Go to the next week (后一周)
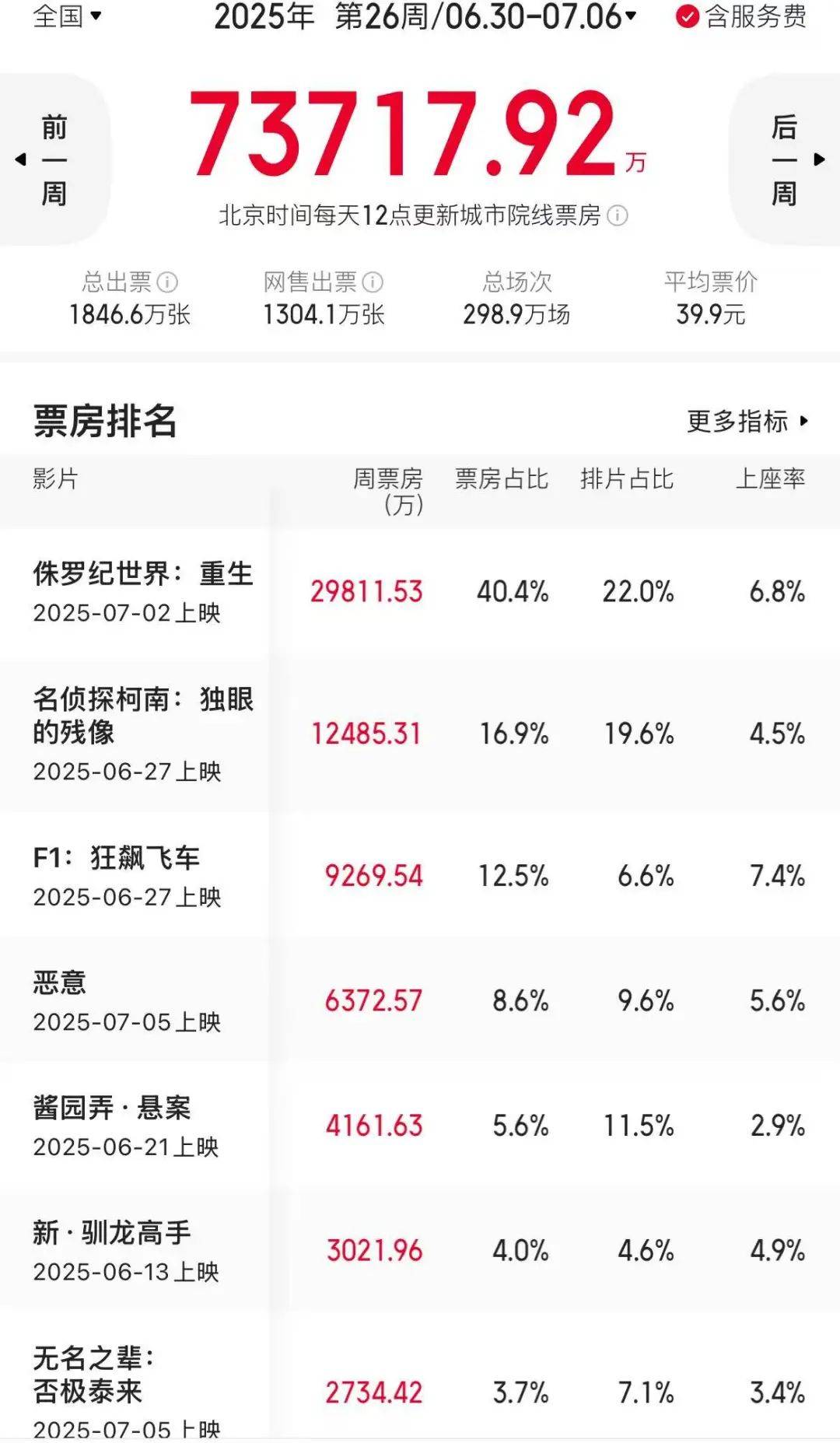Image resolution: width=840 pixels, height=1443 pixels. (785, 160)
